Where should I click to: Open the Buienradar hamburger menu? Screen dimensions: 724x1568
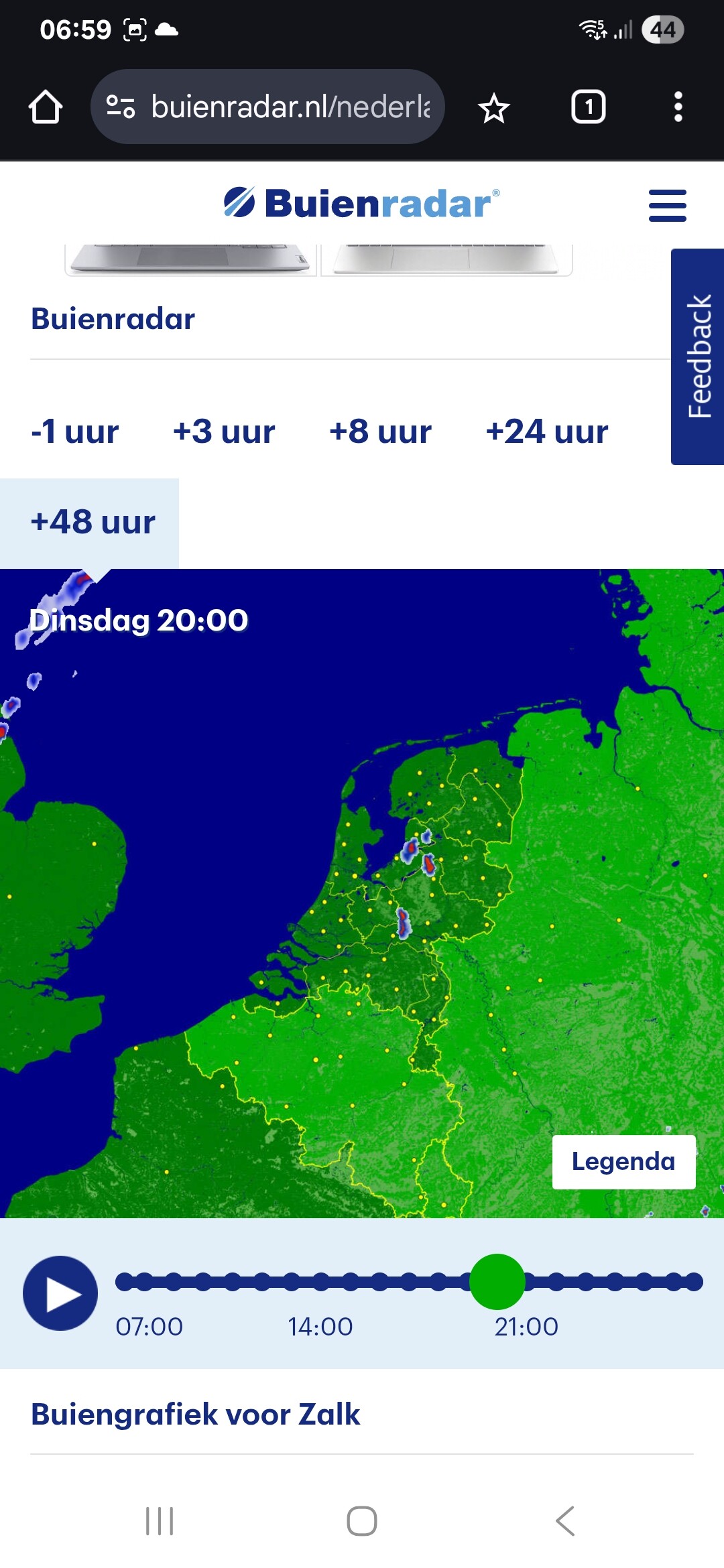(667, 205)
